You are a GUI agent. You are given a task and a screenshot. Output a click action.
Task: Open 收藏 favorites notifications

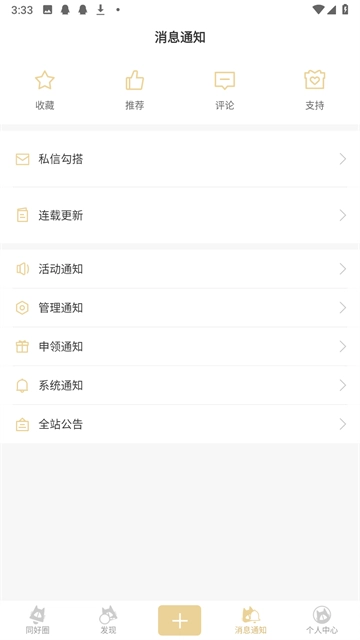(44, 89)
